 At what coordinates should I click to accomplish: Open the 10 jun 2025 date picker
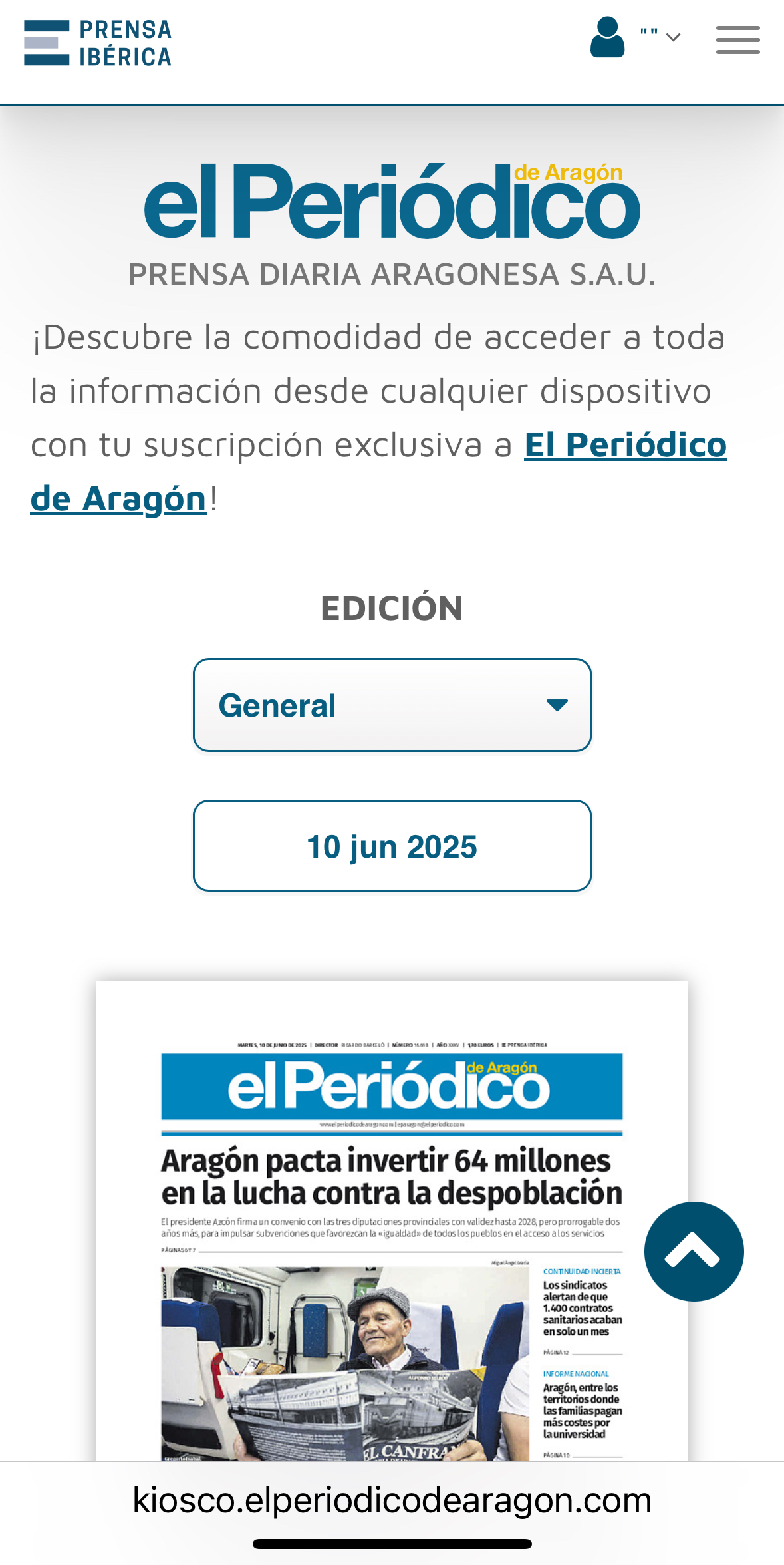[x=392, y=846]
